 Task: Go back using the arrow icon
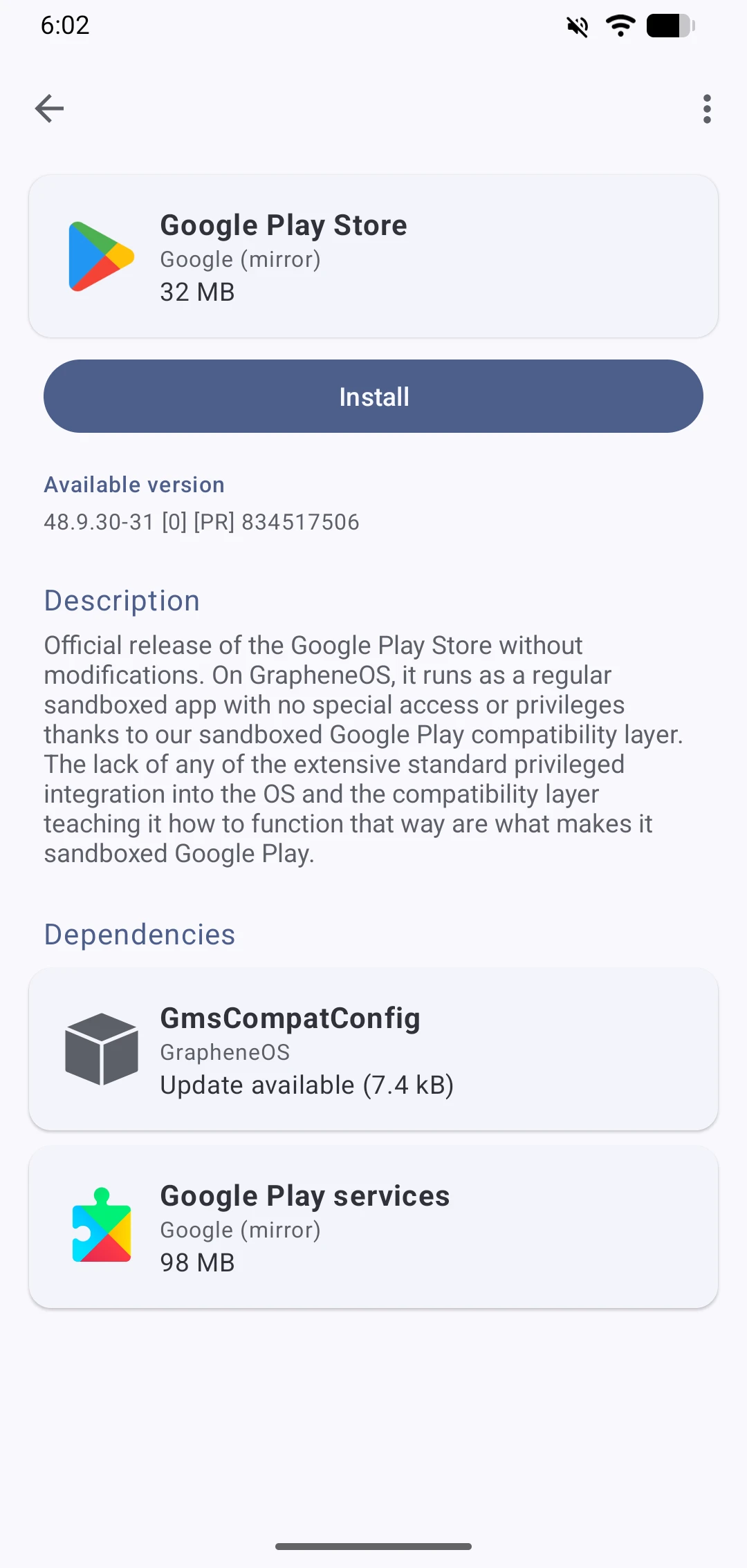pos(49,109)
